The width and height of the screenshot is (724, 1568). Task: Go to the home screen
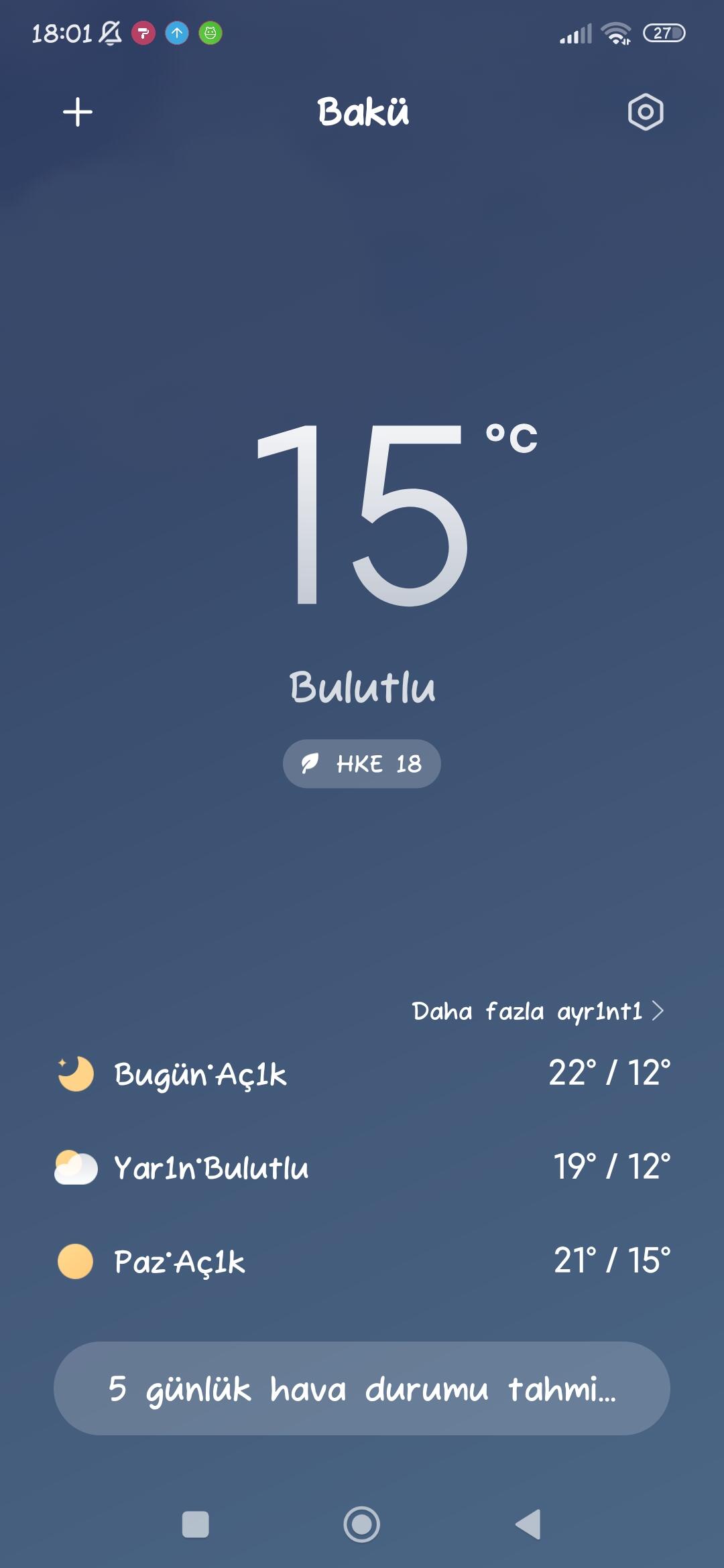click(x=362, y=1524)
